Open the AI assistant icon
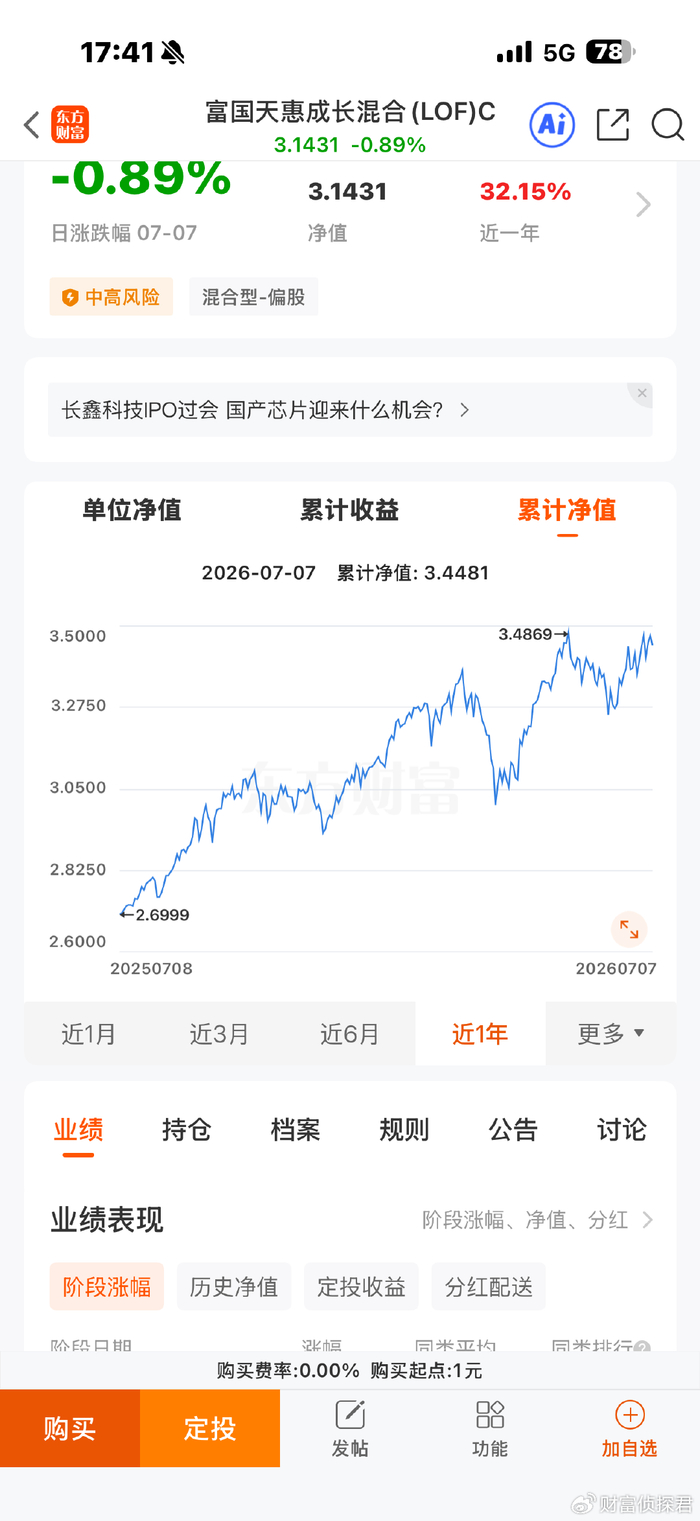Screen dimensions: 700x1521 tap(552, 125)
